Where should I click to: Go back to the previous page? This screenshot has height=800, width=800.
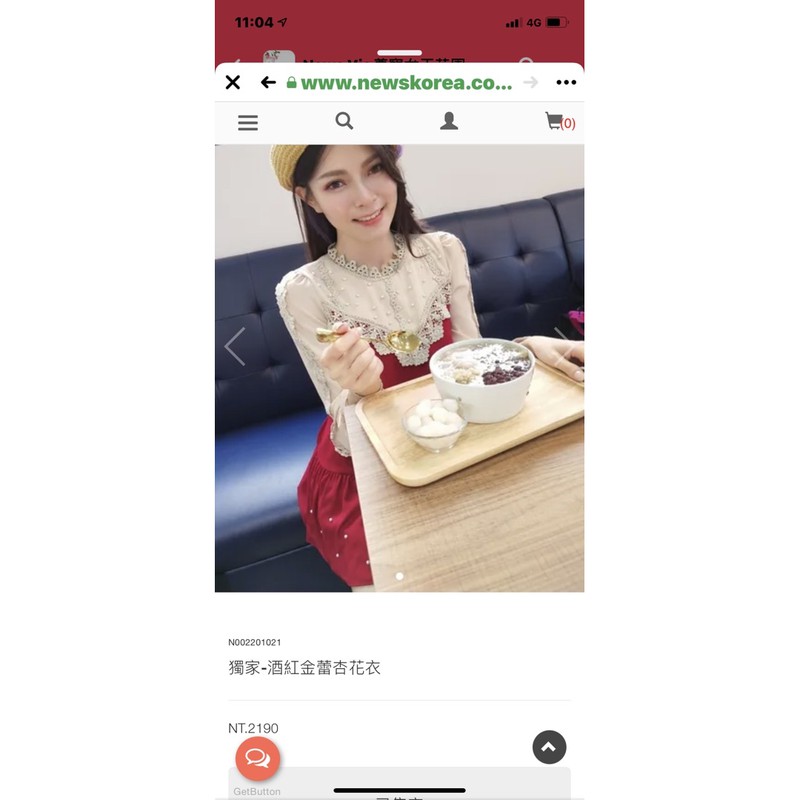coord(268,82)
